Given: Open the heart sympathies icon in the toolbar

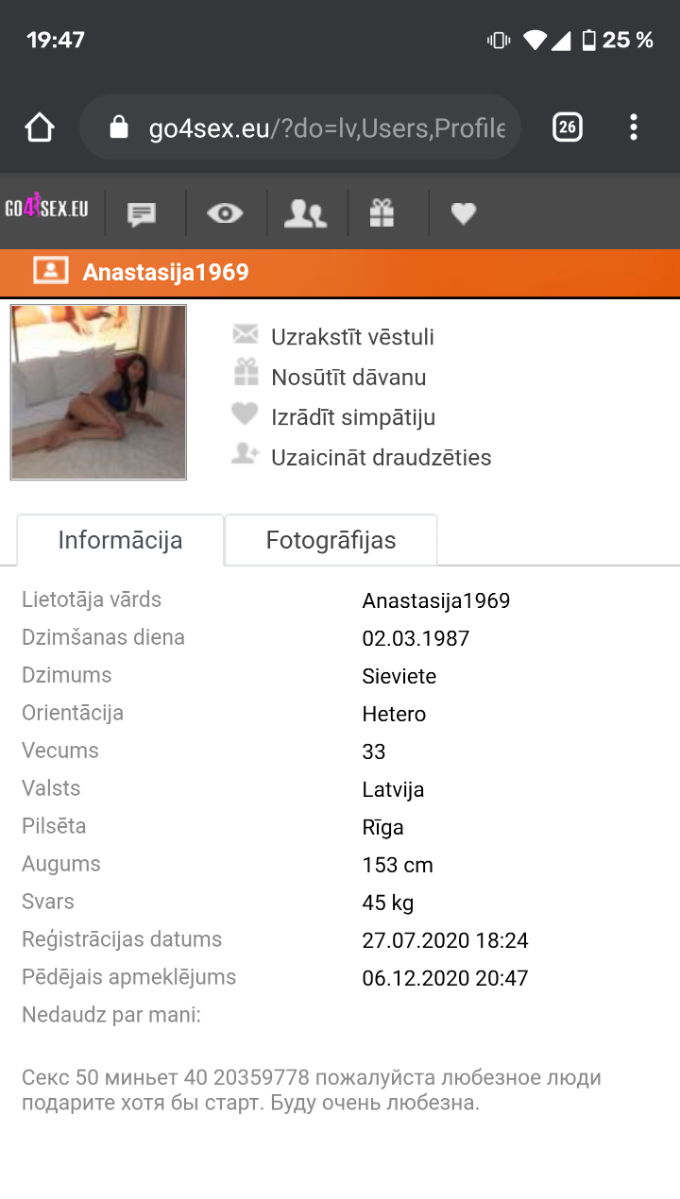Looking at the screenshot, I should [463, 213].
